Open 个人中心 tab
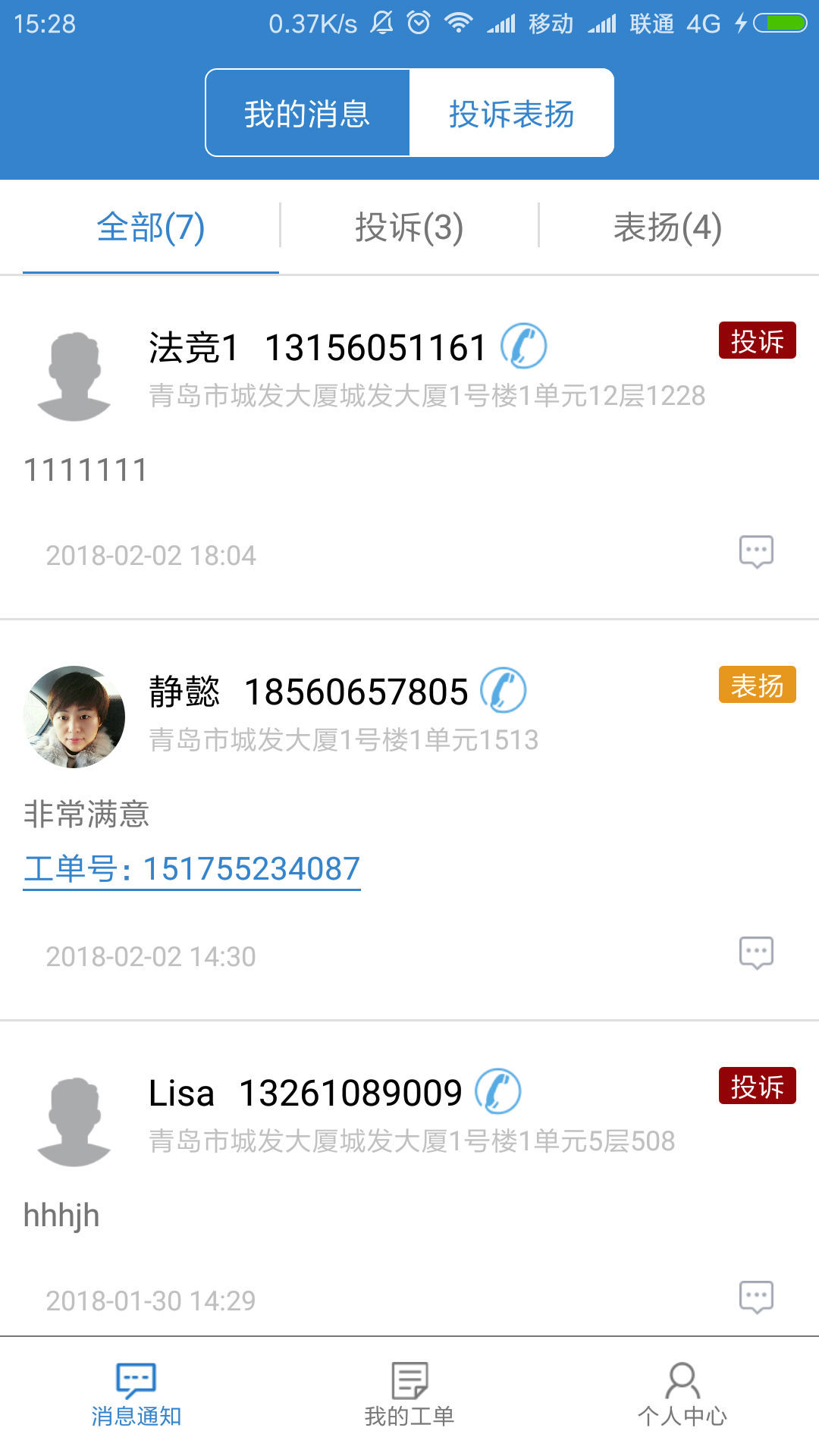 (x=682, y=1394)
